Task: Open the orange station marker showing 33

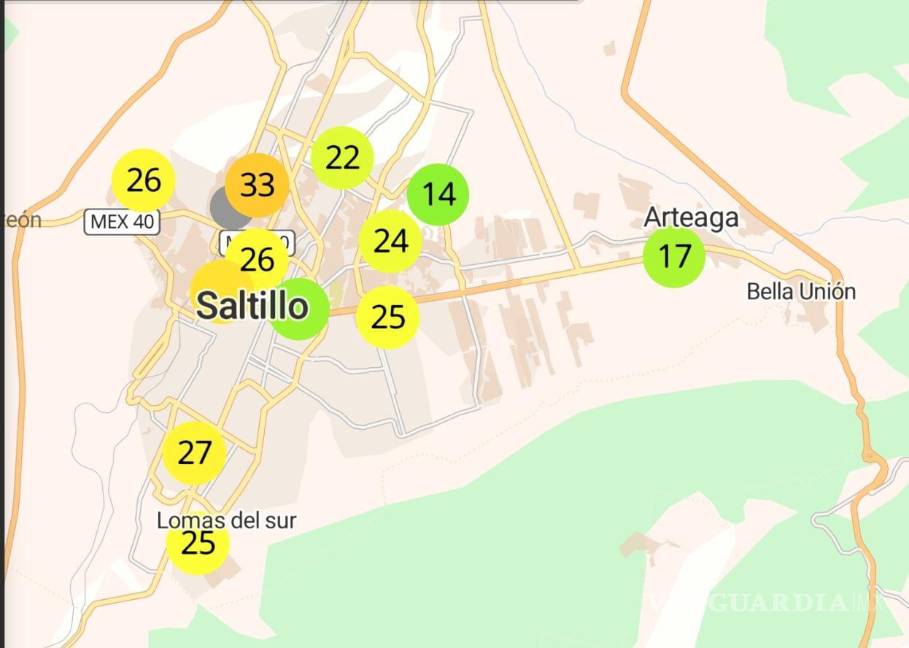Action: 257,185
